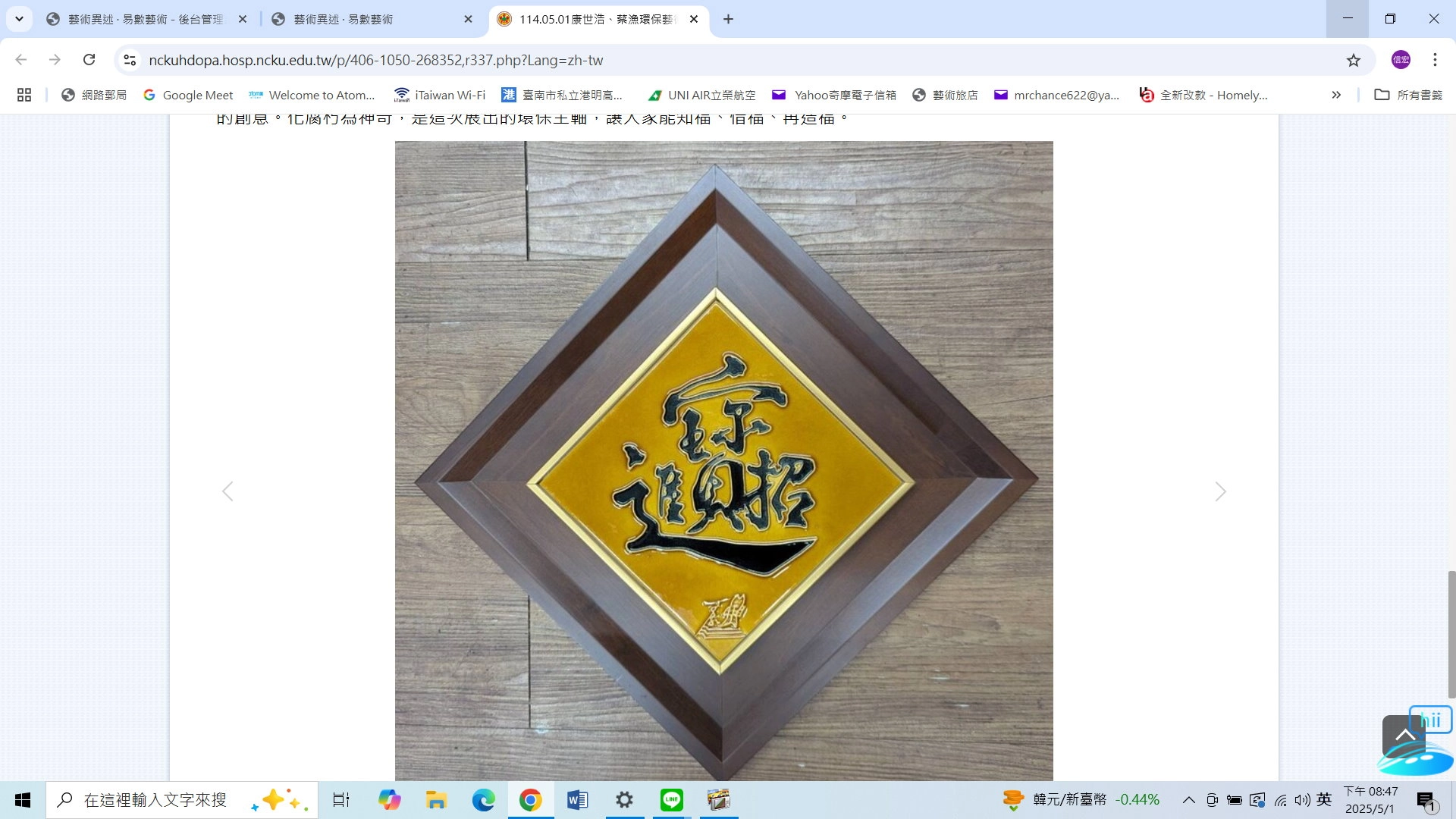Expand the hidden bookmarks chevron
Screen dimensions: 1456x819
[x=1336, y=95]
